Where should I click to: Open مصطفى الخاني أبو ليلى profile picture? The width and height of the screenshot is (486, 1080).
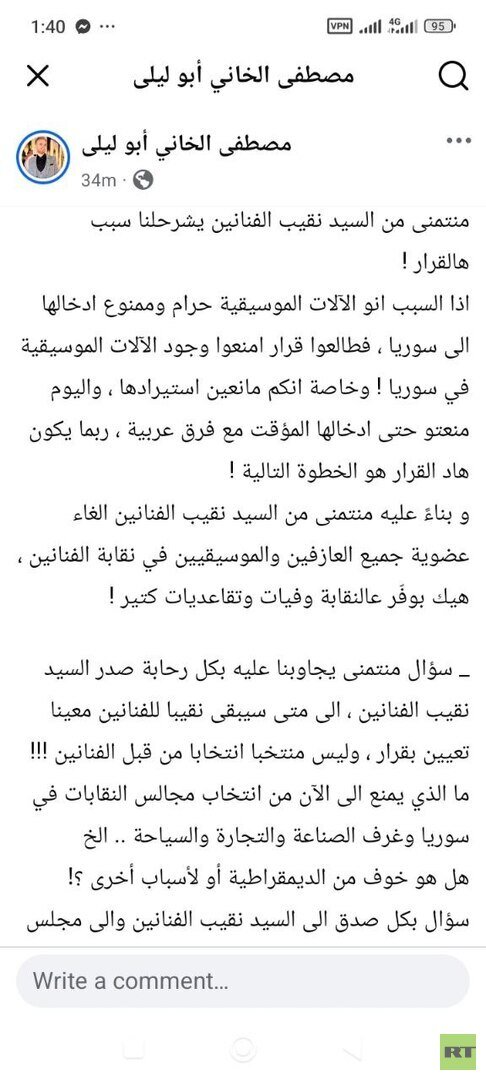click(43, 157)
